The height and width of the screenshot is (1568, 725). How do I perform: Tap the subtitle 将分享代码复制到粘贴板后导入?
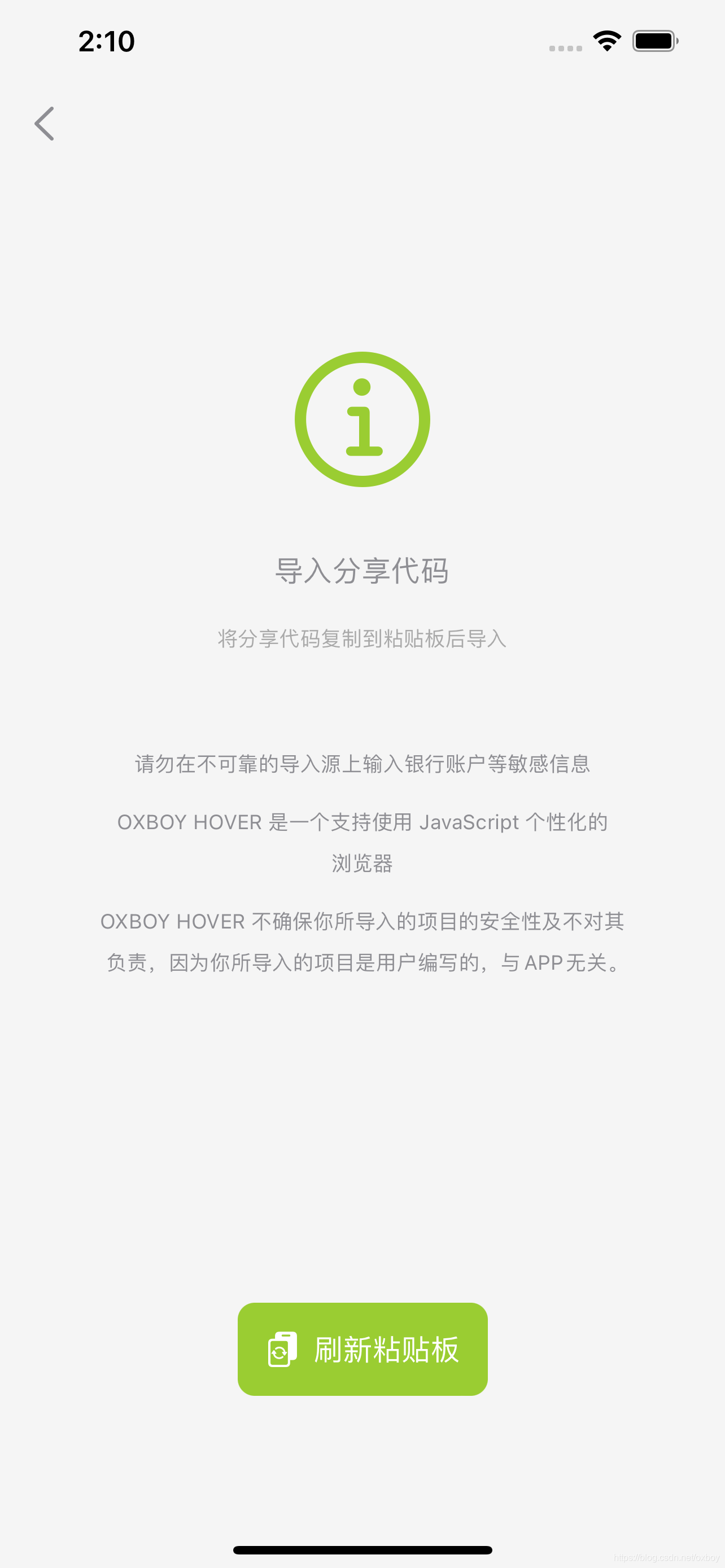[x=362, y=639]
